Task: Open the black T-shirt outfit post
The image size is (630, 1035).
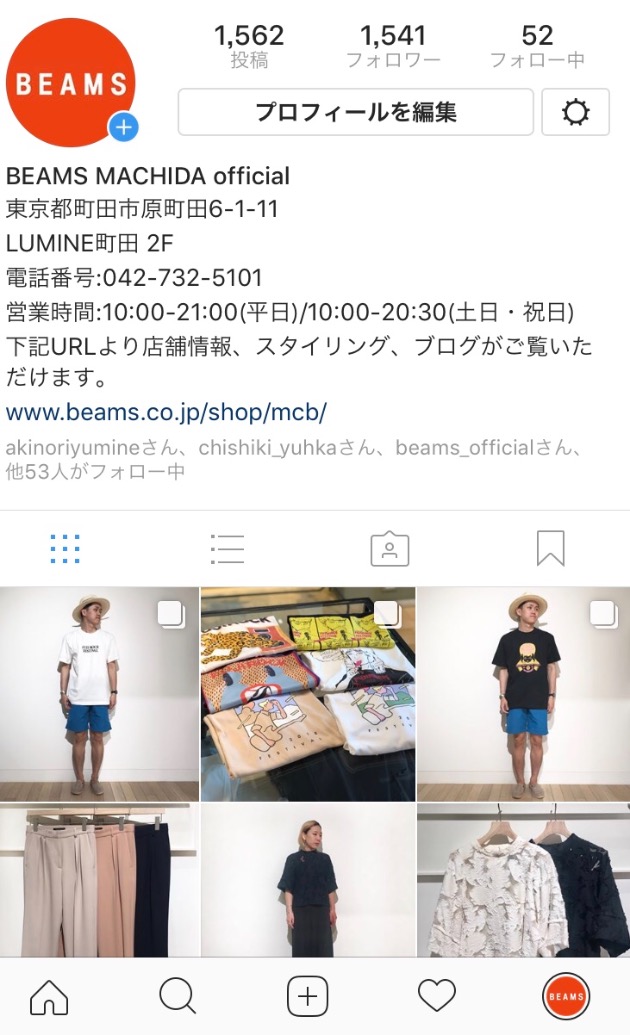Action: point(524,694)
